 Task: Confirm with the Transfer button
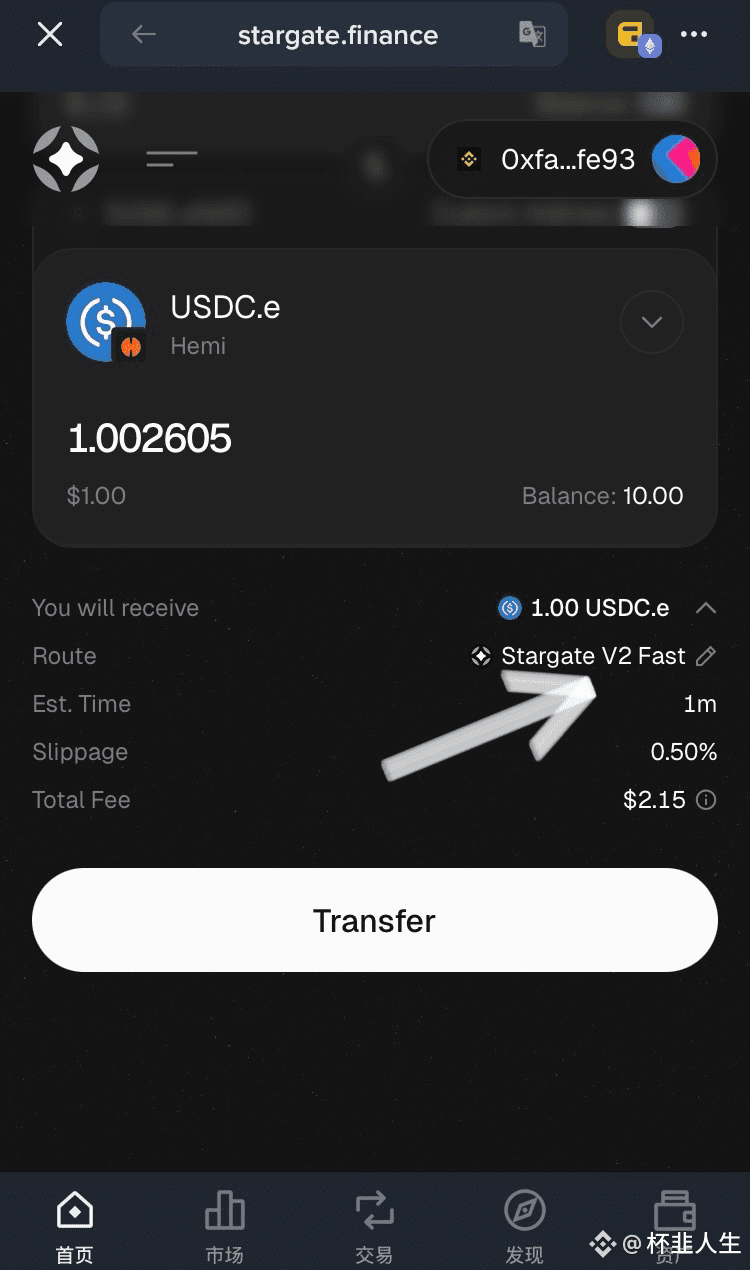[x=375, y=920]
